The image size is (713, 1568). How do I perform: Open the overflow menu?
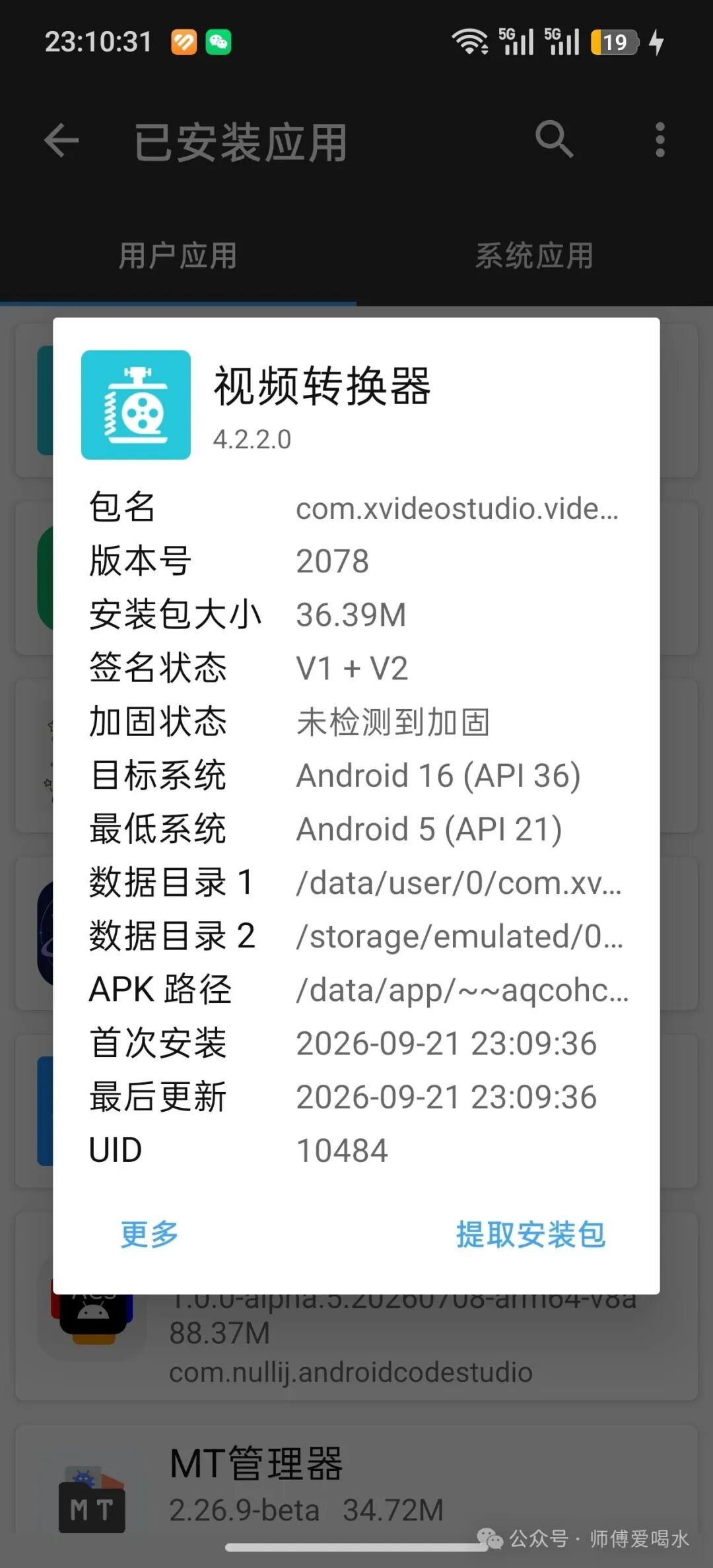660,140
